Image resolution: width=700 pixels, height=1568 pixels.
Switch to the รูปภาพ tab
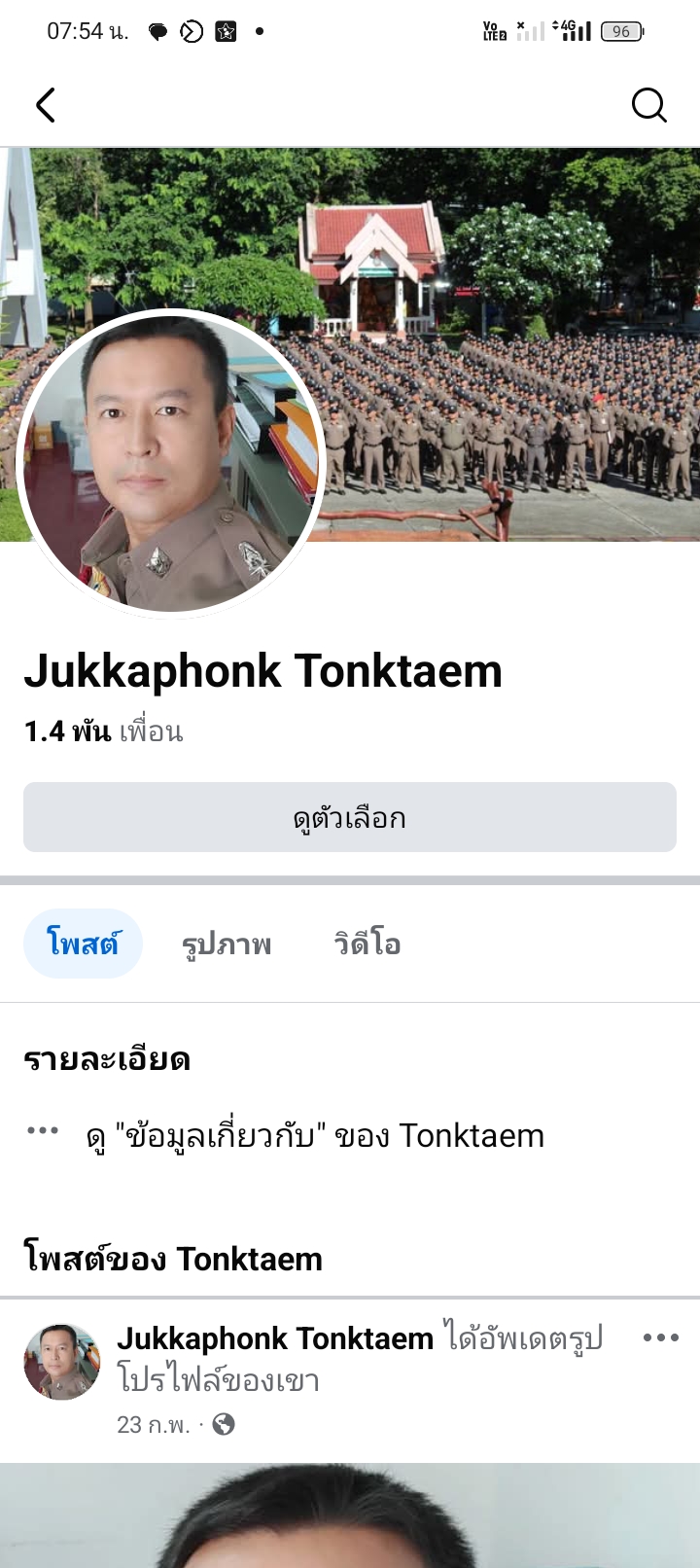click(x=227, y=944)
